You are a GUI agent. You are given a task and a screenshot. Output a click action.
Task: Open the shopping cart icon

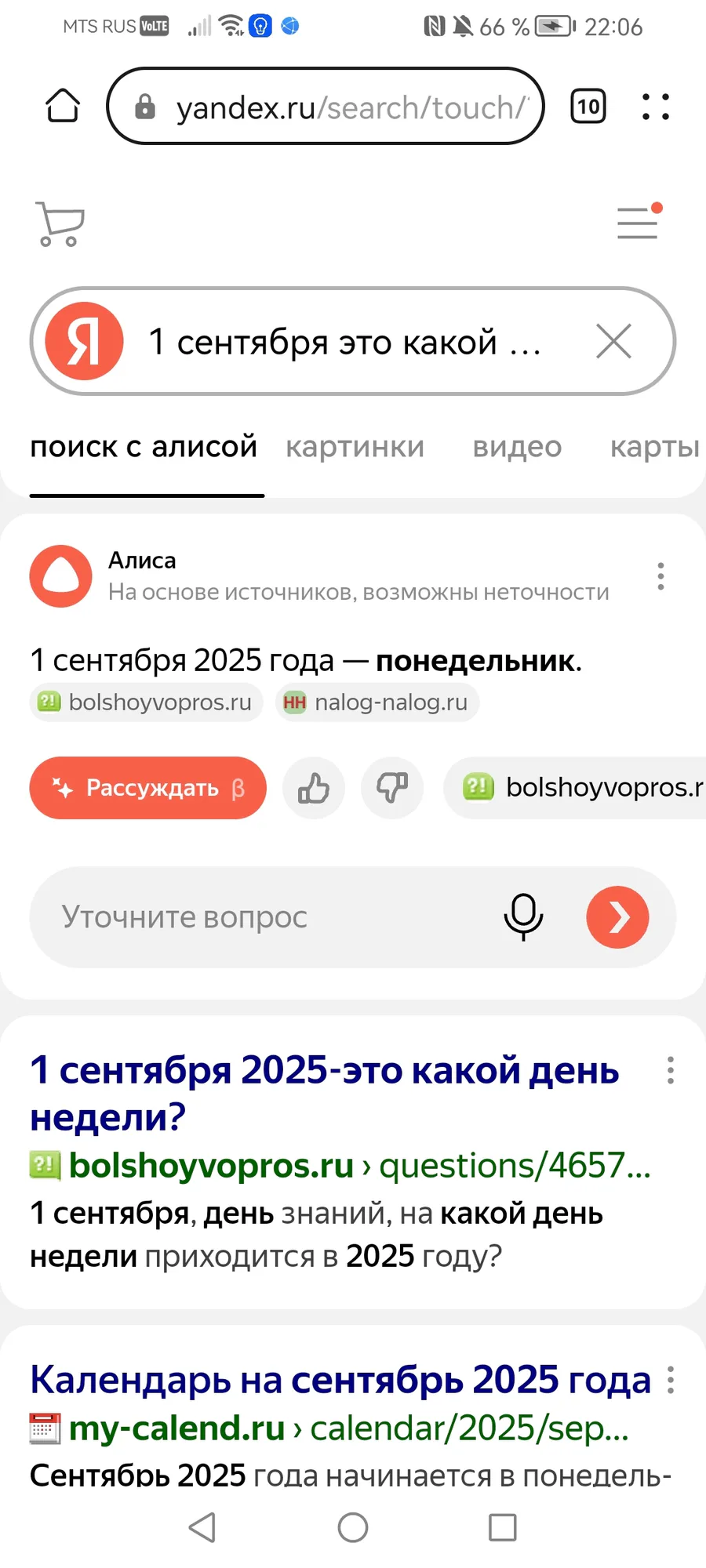(60, 223)
